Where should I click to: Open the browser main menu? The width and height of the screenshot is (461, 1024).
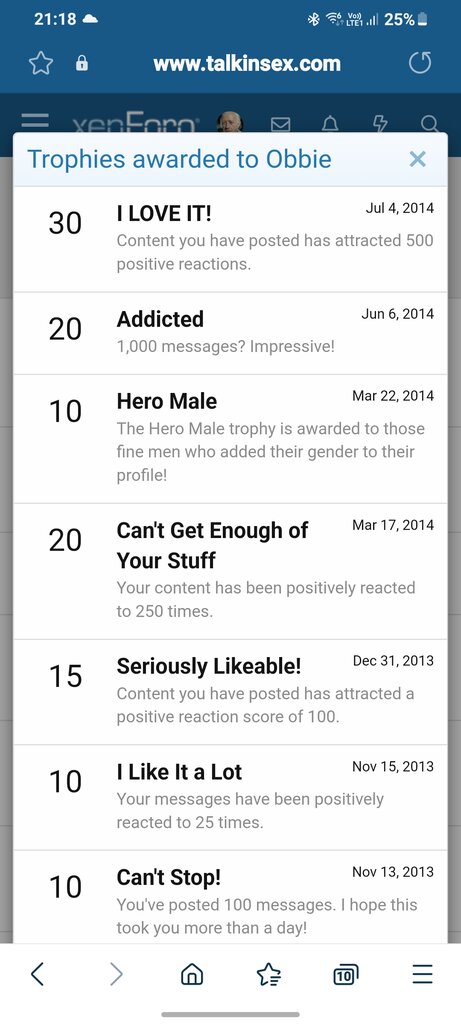pyautogui.click(x=422, y=974)
